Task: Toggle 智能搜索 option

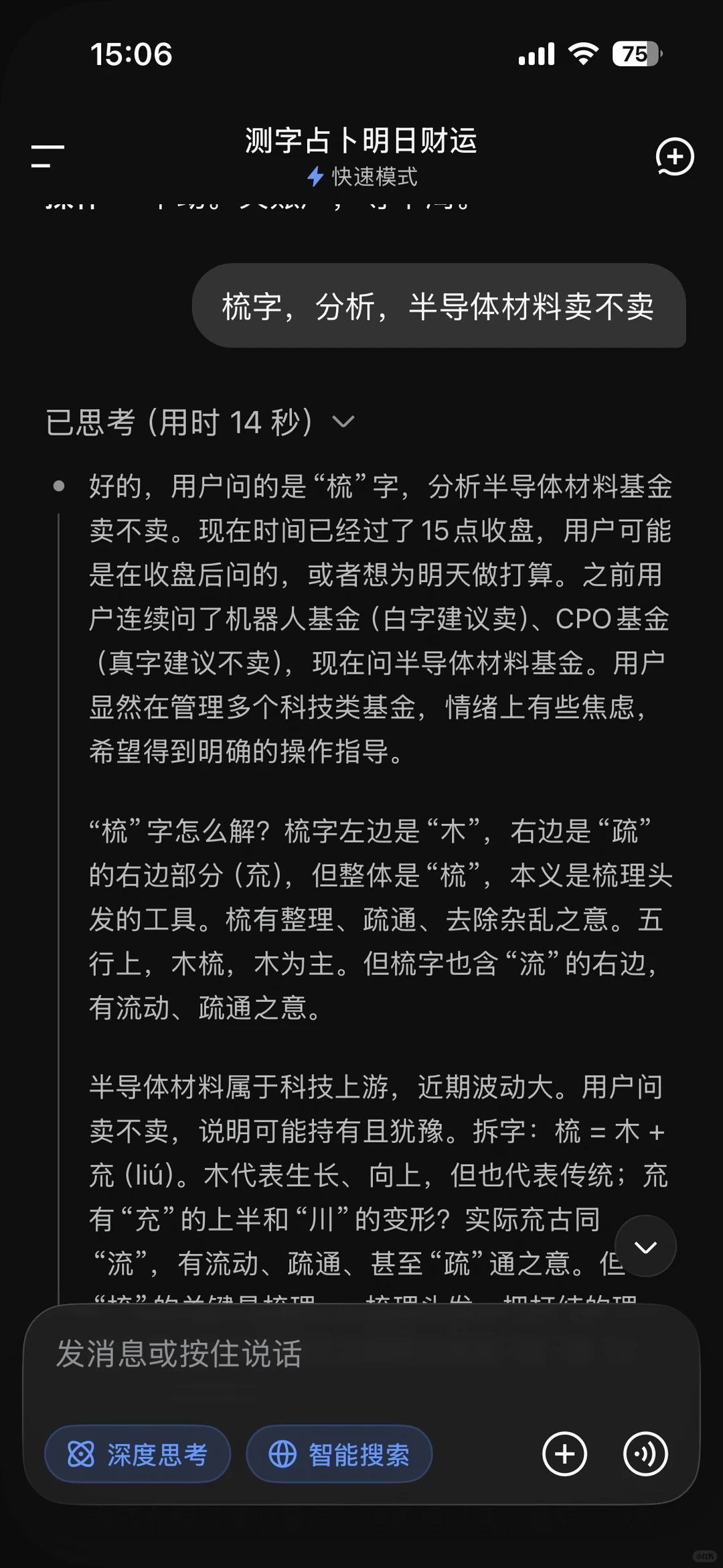Action: [x=339, y=1454]
